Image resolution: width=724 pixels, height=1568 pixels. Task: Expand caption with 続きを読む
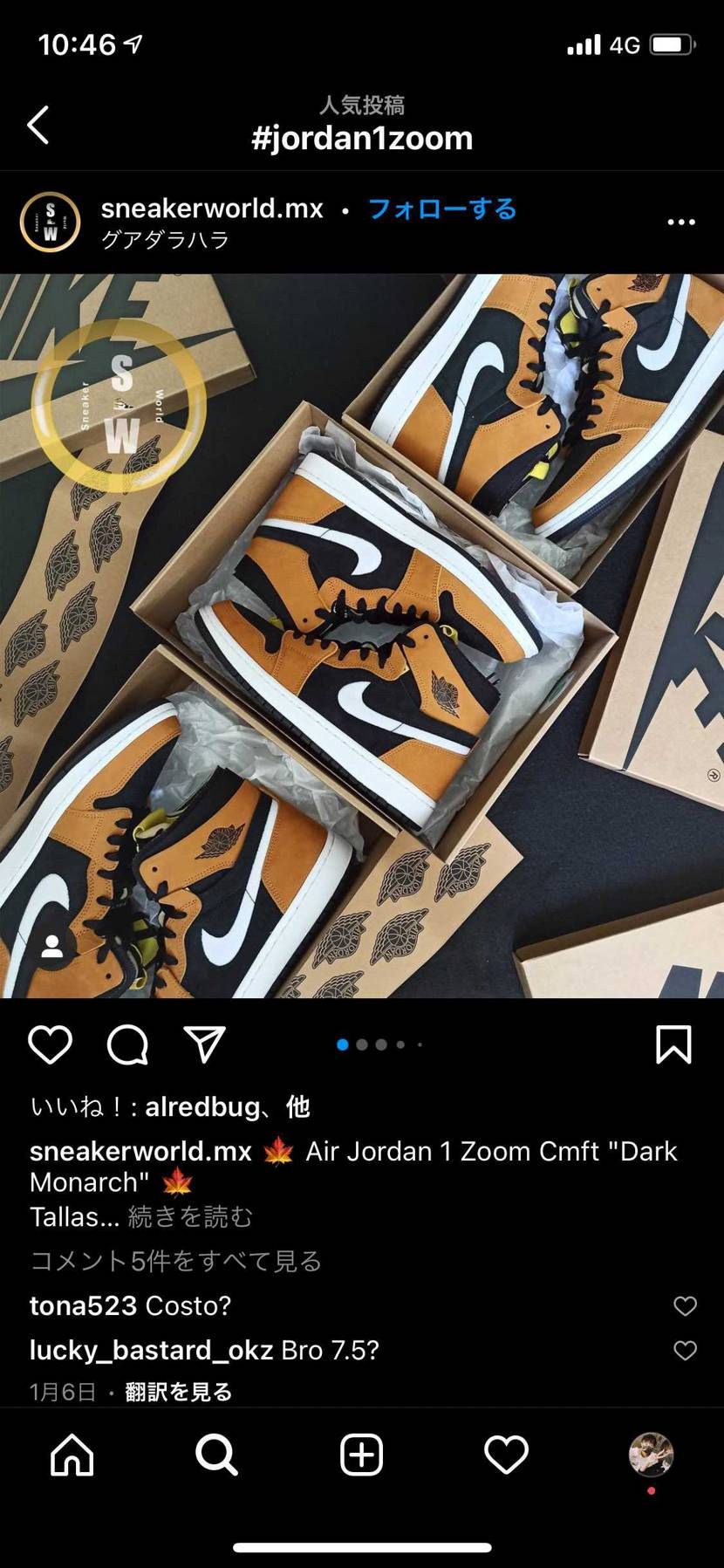pyautogui.click(x=190, y=1216)
